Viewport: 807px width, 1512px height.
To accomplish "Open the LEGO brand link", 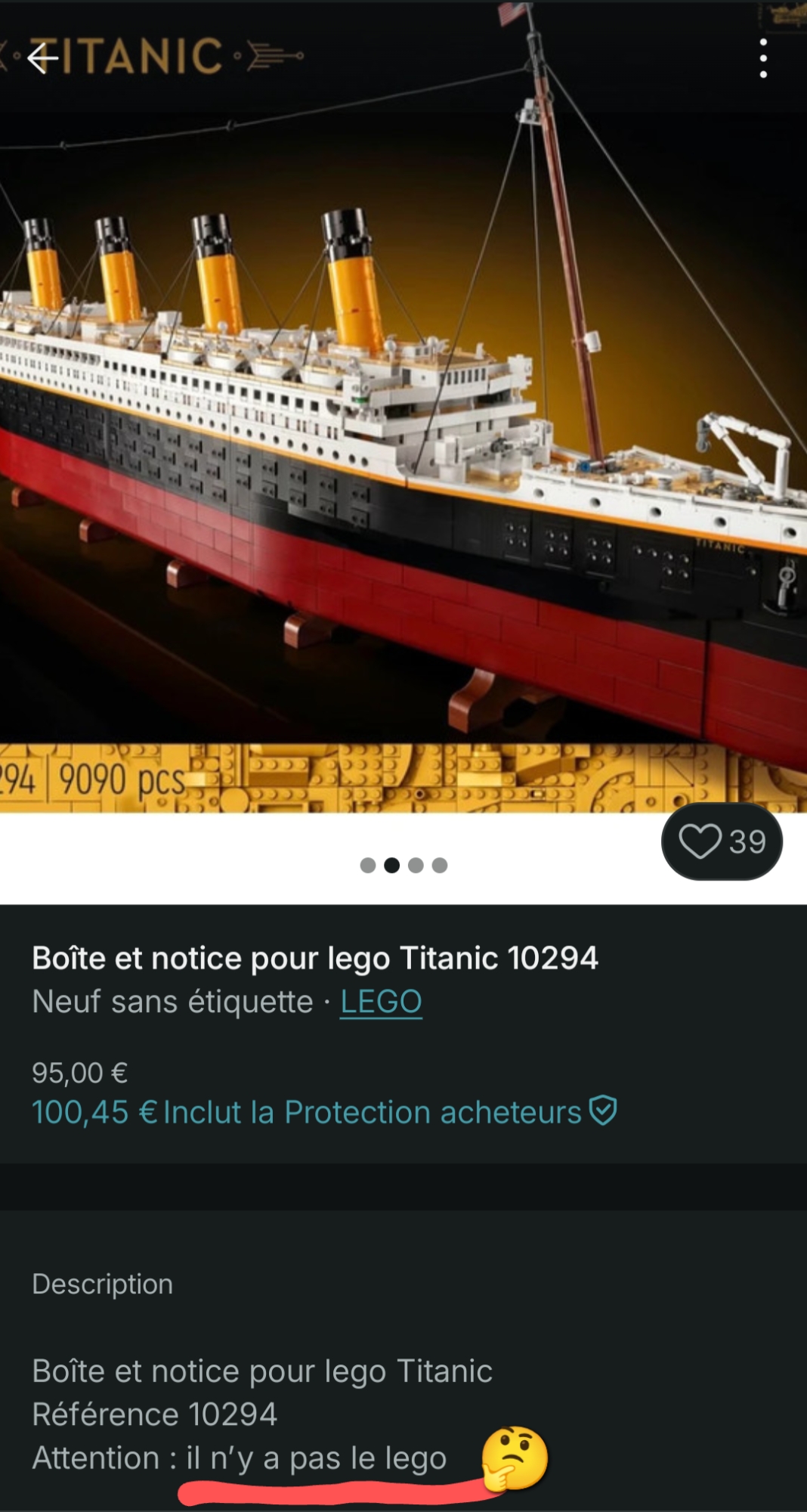I will (x=381, y=1002).
